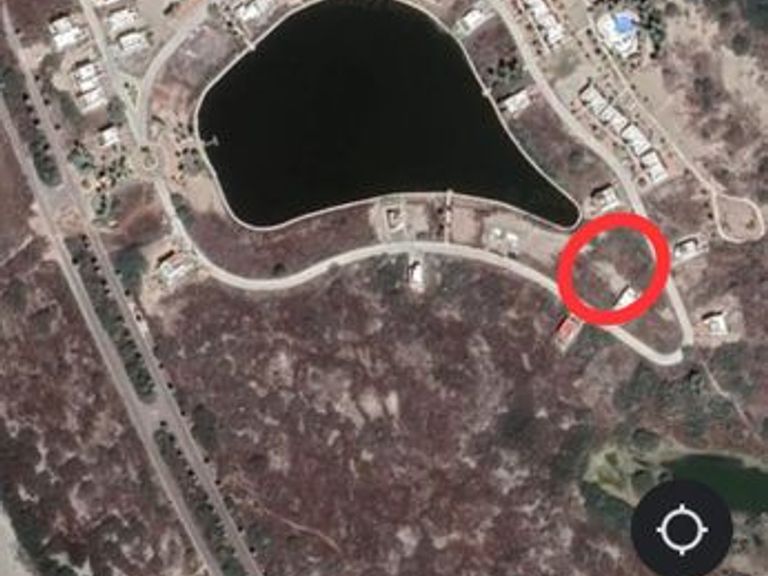
Task: Center the map on my current location
Action: (681, 528)
